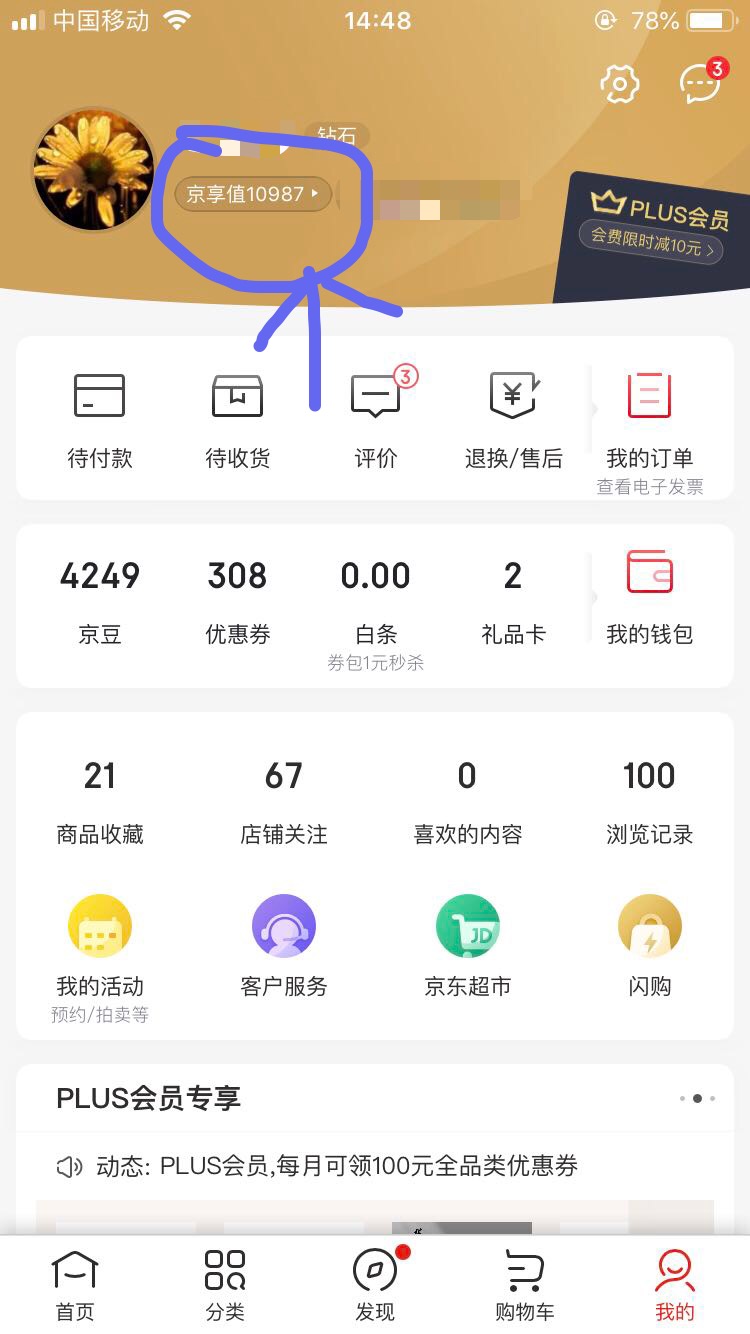View 商品收藏 items

pyautogui.click(x=100, y=800)
